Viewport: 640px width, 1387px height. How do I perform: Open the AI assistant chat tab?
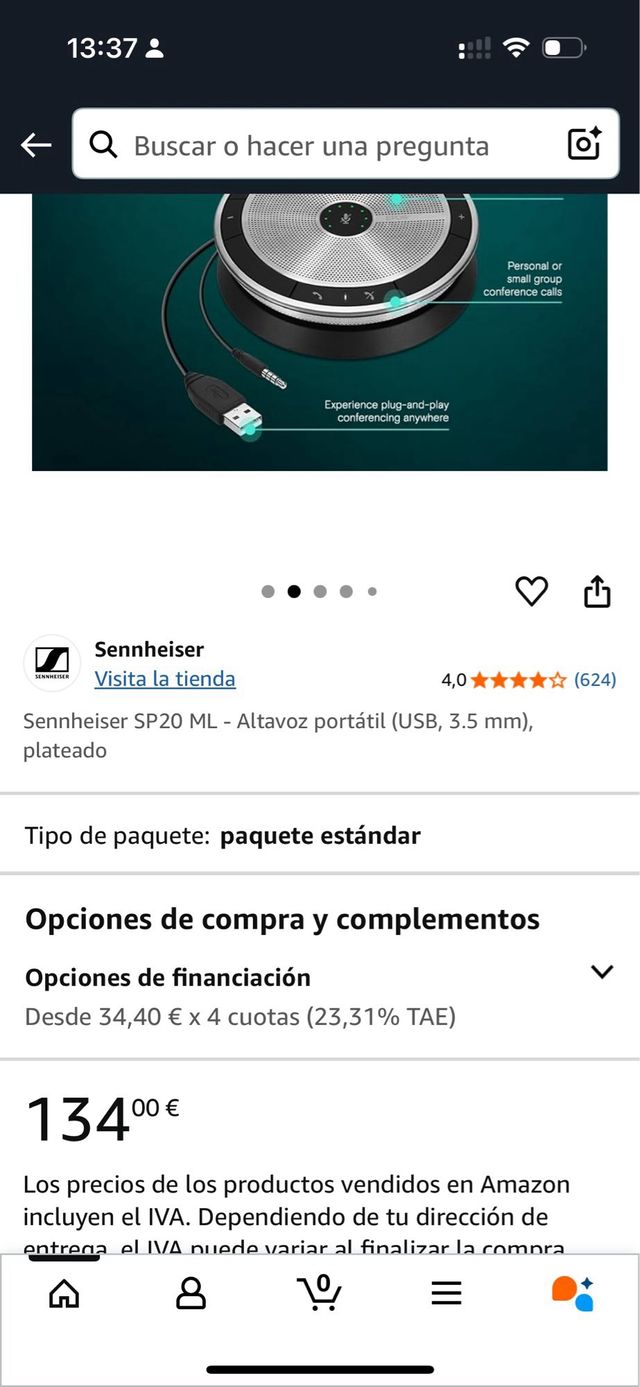click(573, 1293)
